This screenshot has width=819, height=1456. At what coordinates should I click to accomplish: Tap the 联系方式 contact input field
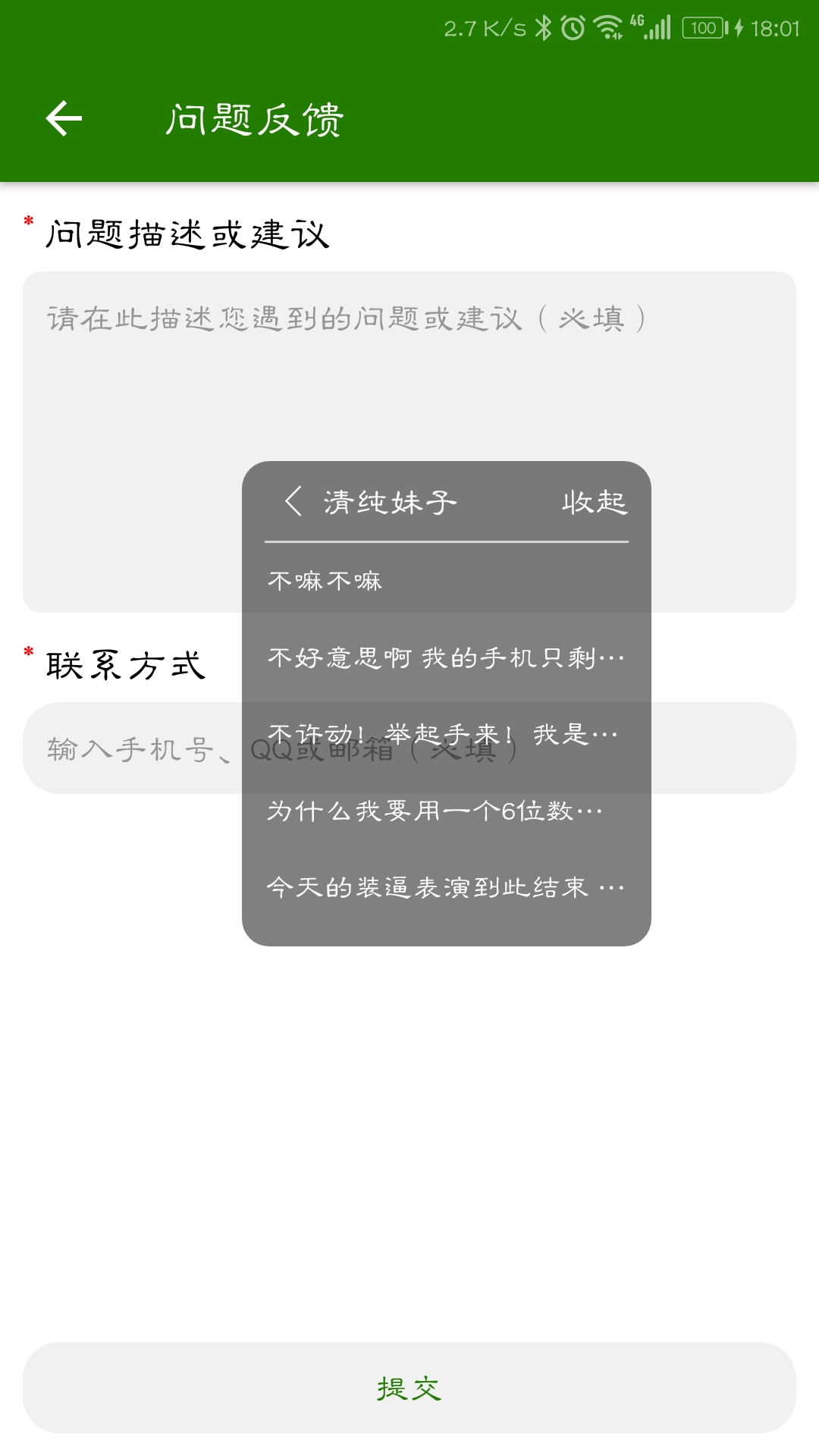click(129, 749)
